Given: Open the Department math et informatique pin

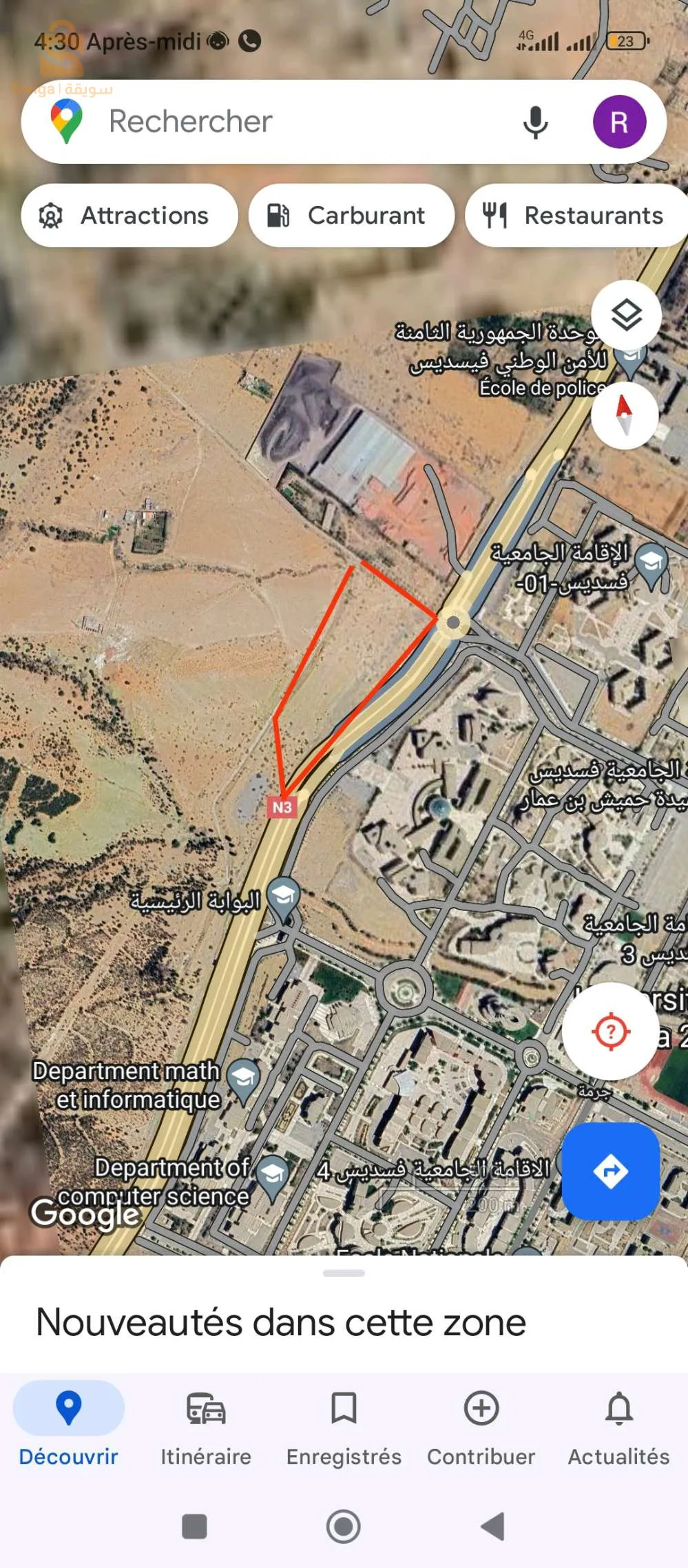Looking at the screenshot, I should 243,1080.
